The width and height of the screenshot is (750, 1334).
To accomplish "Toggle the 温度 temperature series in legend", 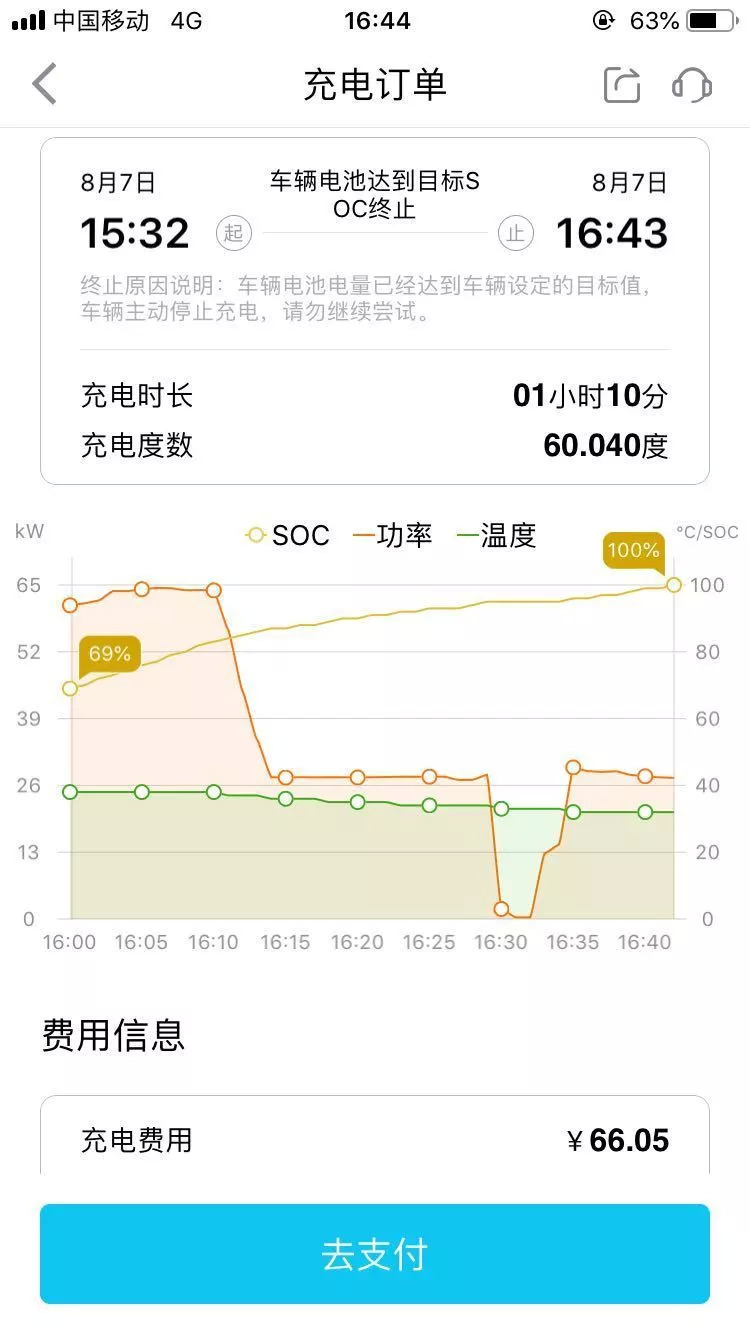I will click(496, 535).
